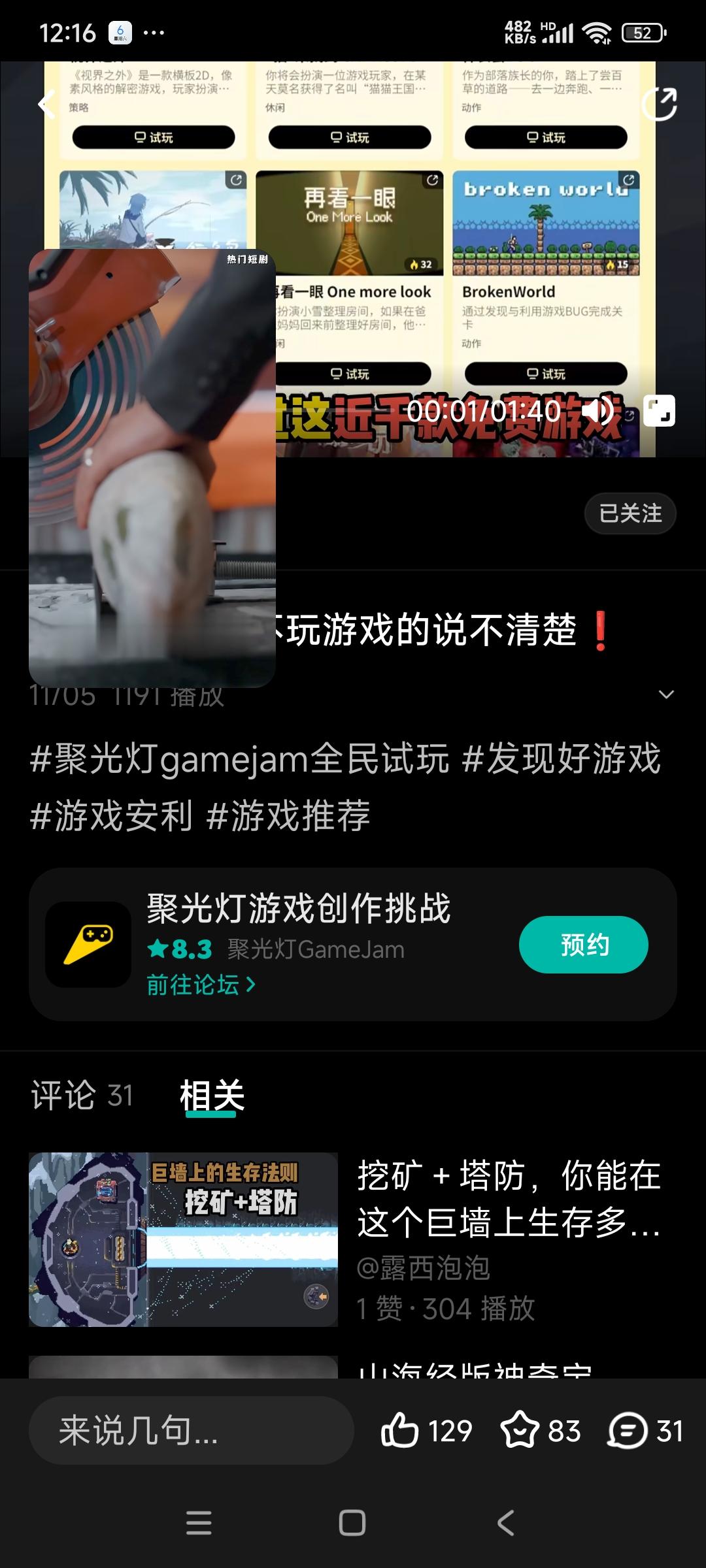Tap the back arrow over the video

tap(46, 105)
